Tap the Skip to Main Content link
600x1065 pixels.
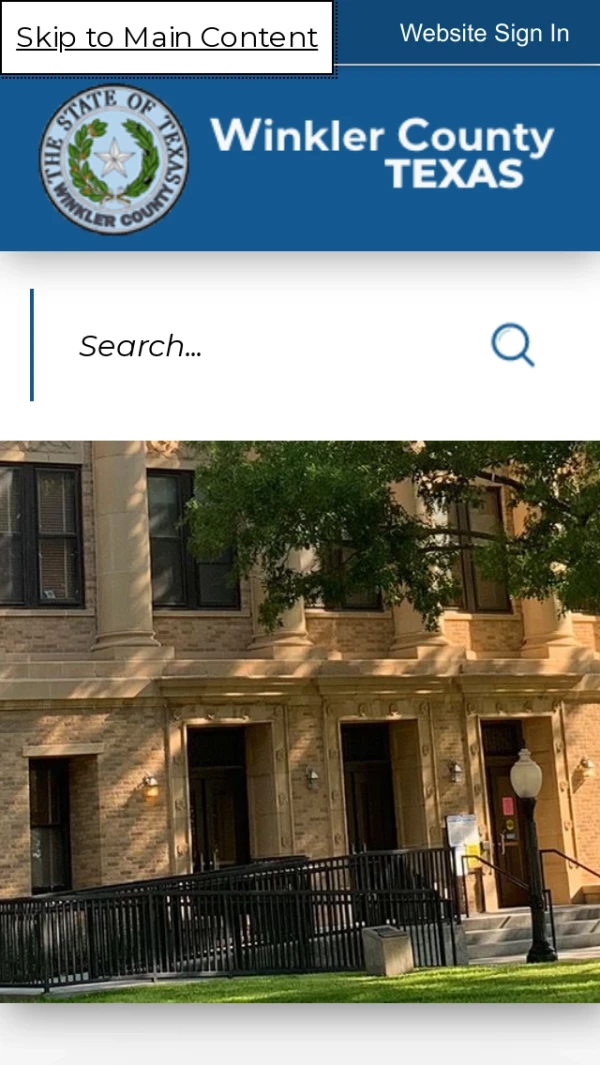pyautogui.click(x=167, y=38)
